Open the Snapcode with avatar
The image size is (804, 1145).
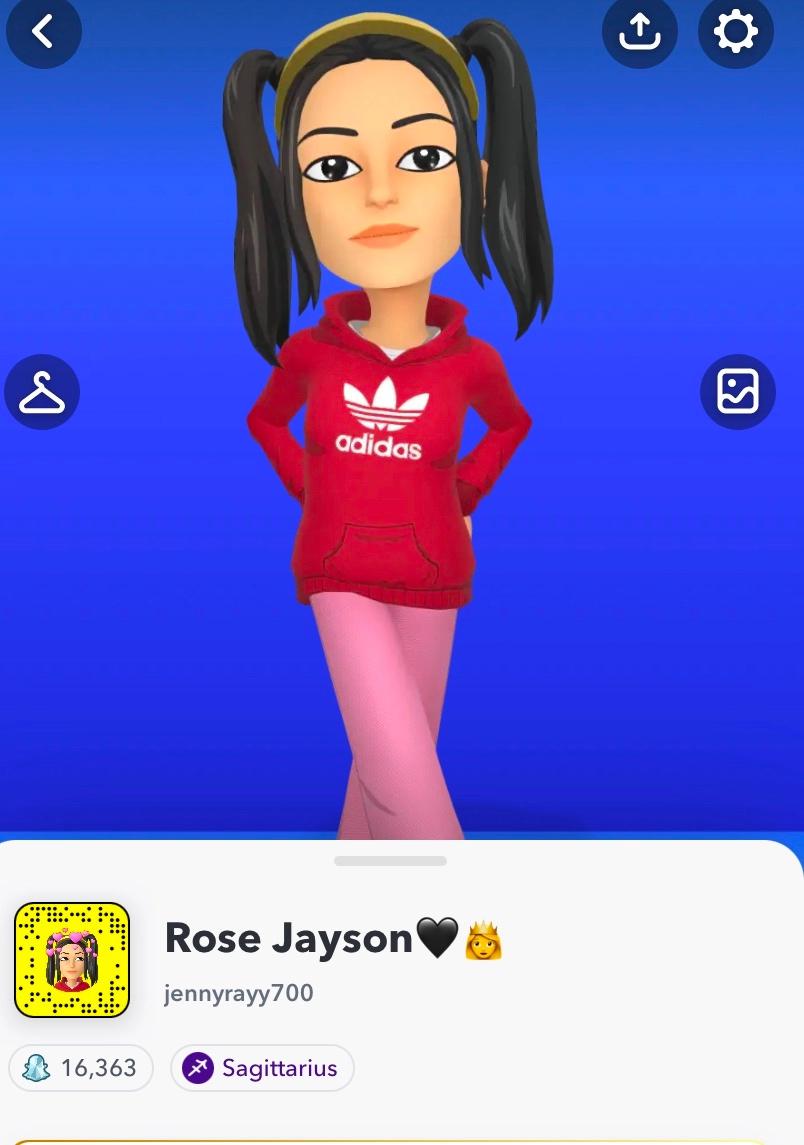click(72, 960)
